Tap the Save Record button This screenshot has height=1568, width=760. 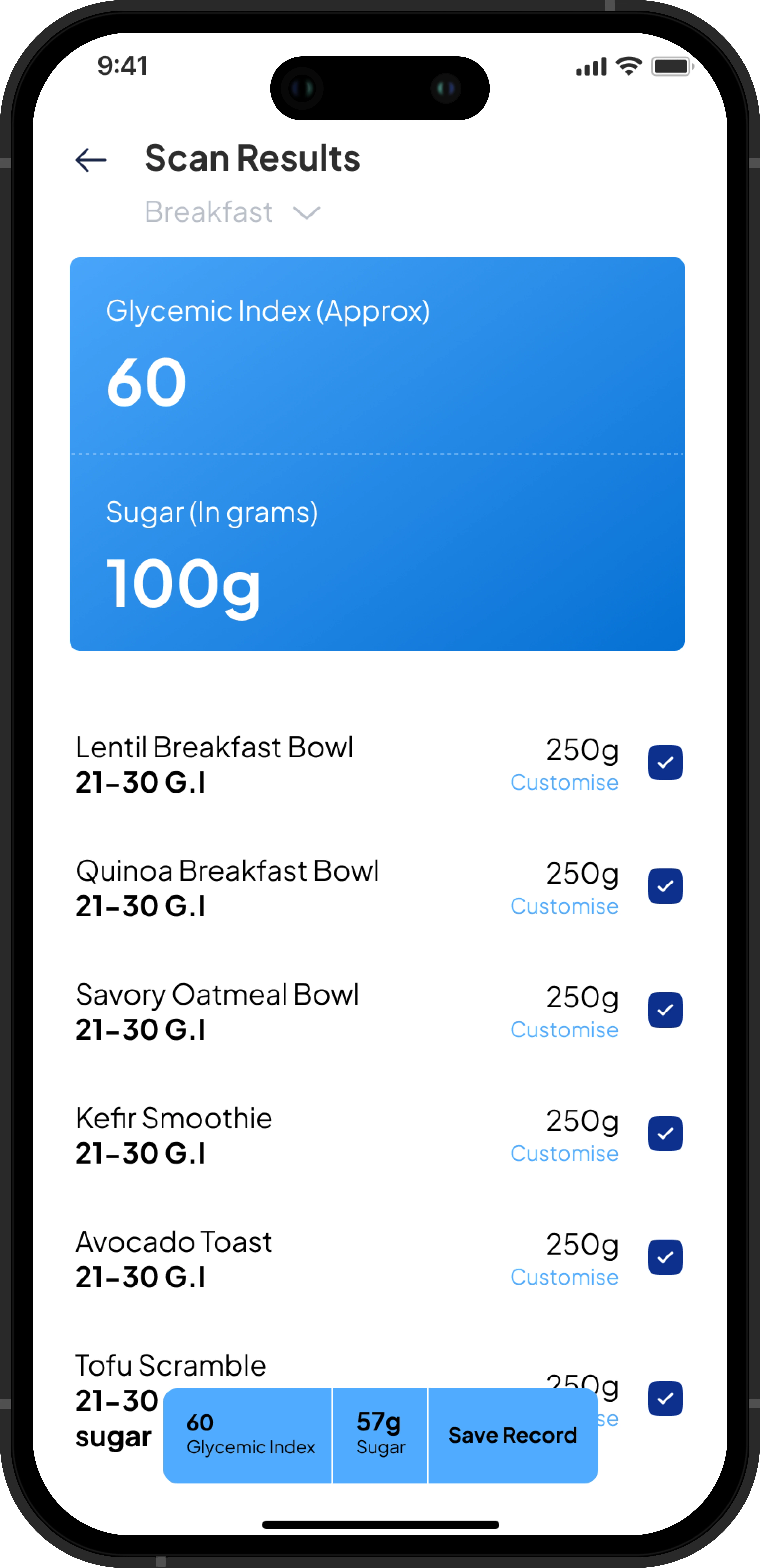click(512, 1435)
